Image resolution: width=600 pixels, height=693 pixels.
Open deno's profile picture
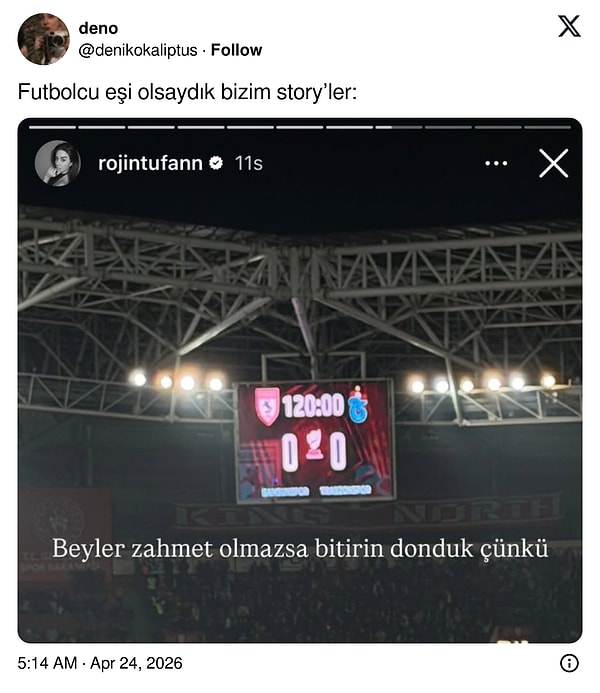pyautogui.click(x=43, y=39)
